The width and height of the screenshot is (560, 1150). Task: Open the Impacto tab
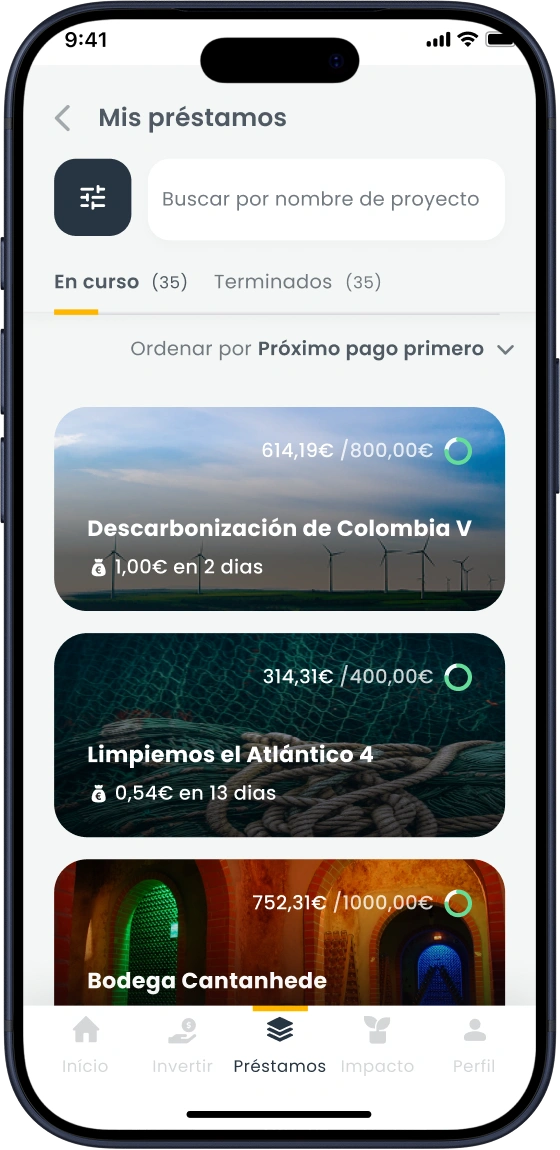(377, 1044)
